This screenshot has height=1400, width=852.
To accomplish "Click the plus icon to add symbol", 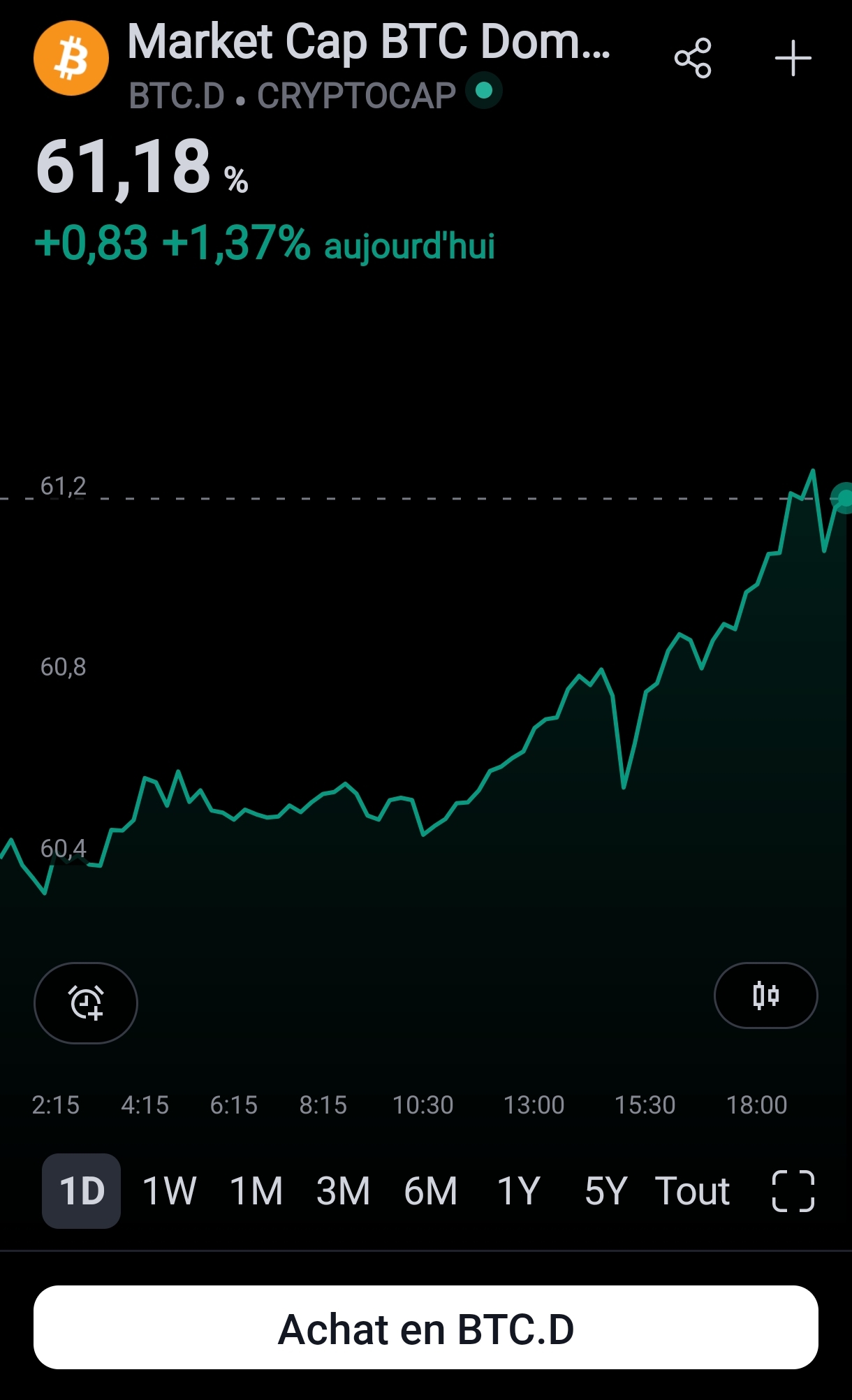I will tap(793, 59).
